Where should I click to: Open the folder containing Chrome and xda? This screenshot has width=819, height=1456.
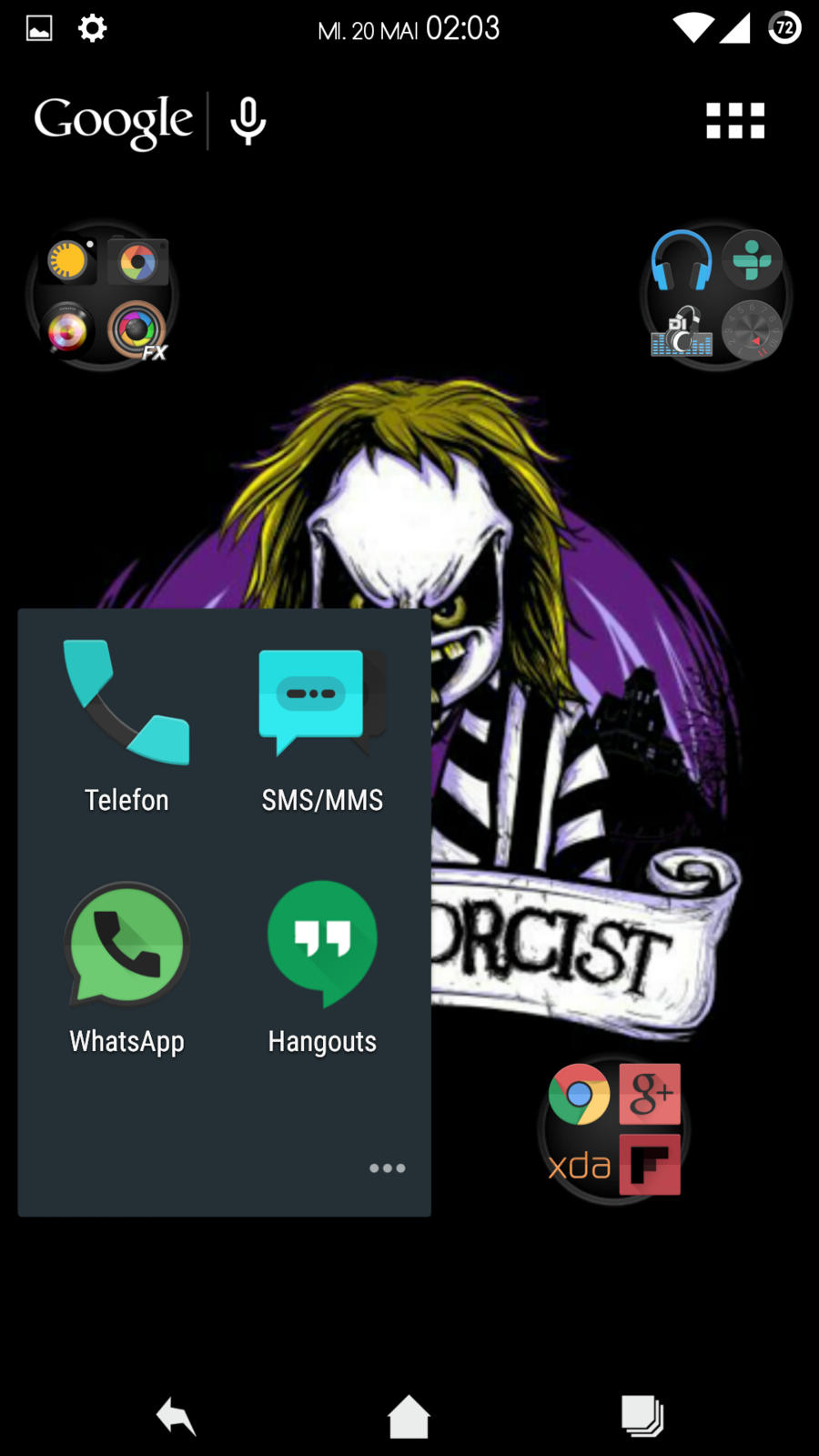[614, 1129]
